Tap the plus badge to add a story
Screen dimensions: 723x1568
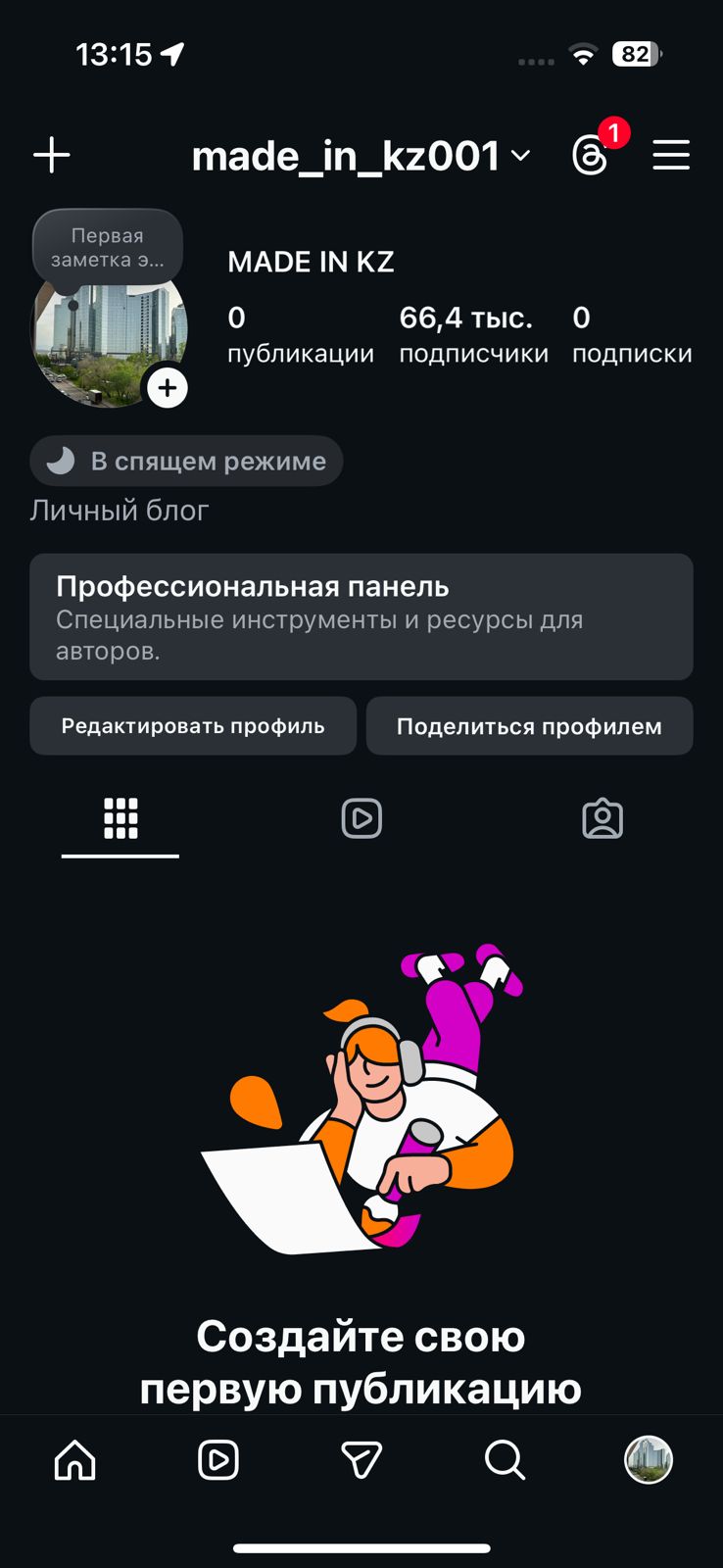point(167,387)
